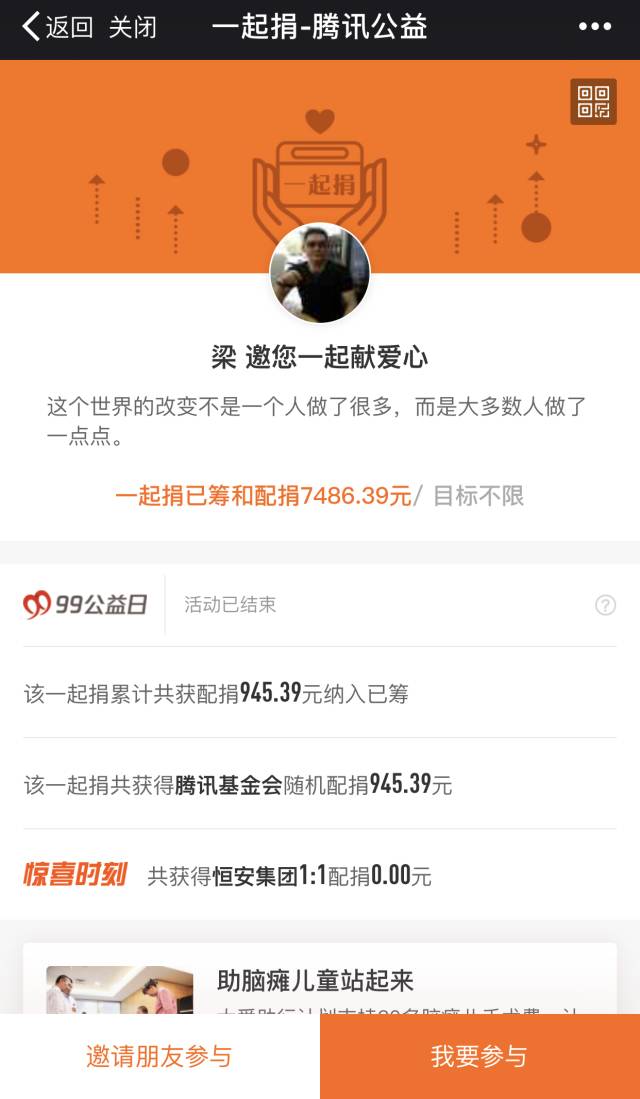This screenshot has height=1099, width=640.
Task: Open the three-dot overflow menu
Action: 594,27
